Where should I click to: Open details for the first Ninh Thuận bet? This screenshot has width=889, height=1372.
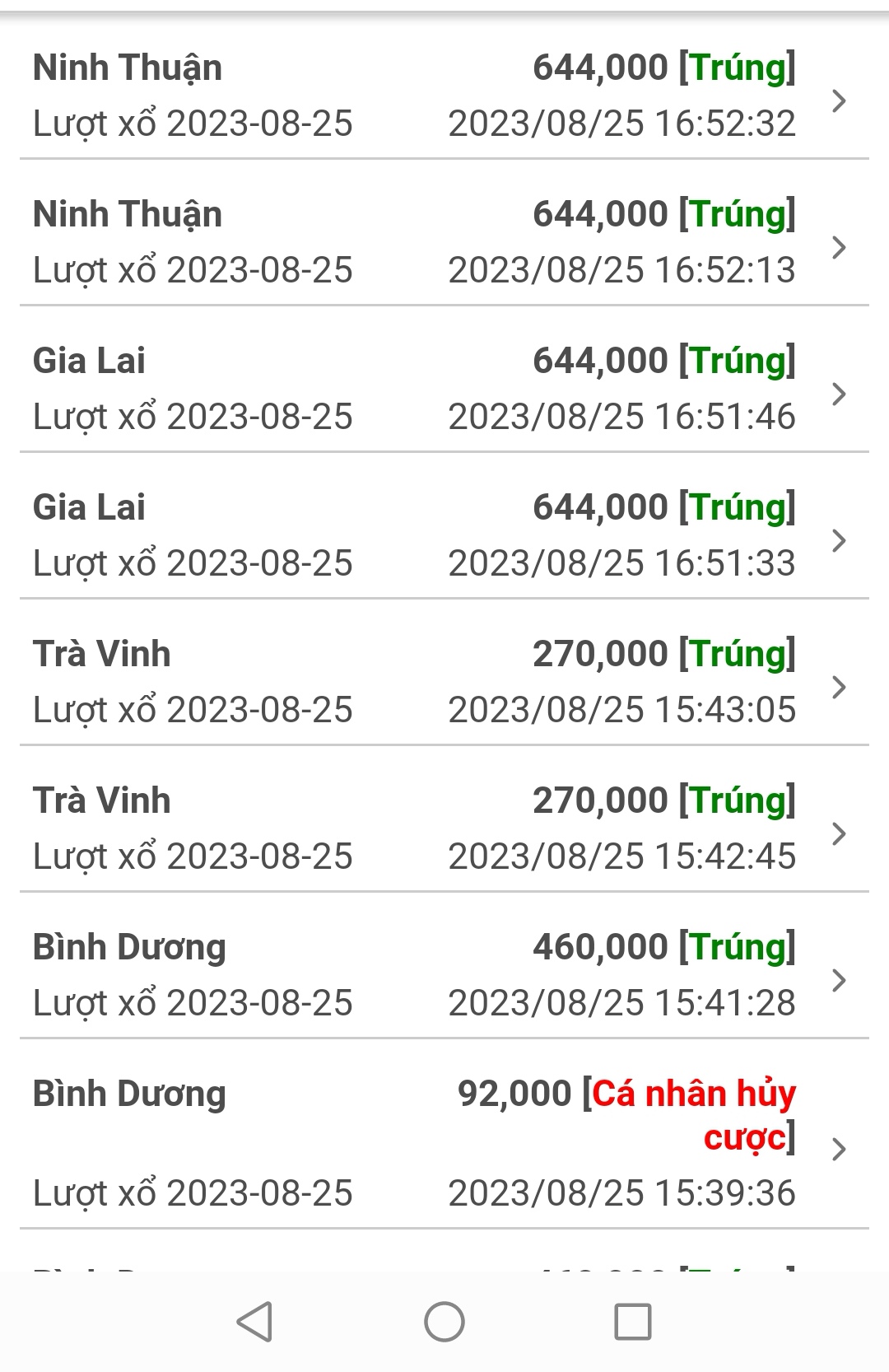[839, 100]
